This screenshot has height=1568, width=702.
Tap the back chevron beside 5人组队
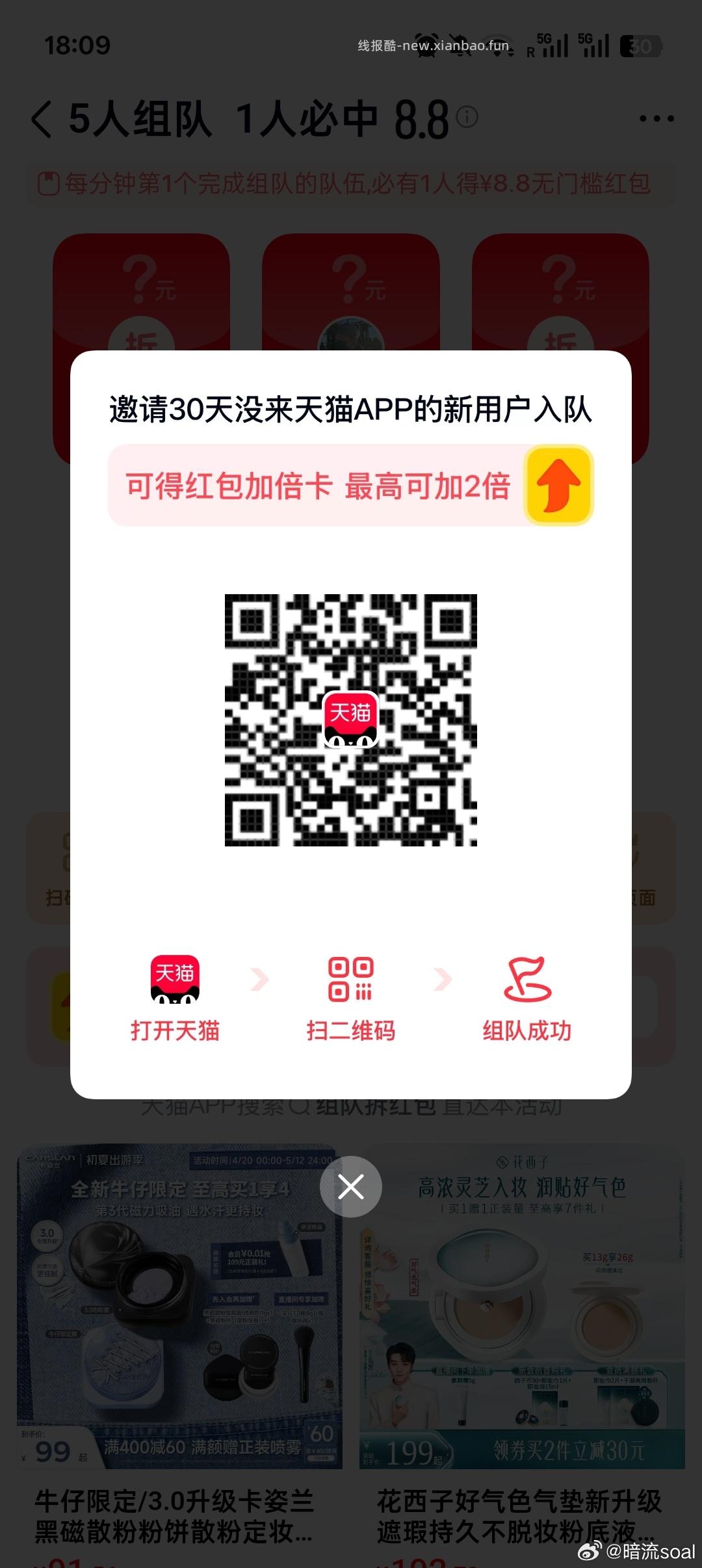click(x=40, y=118)
